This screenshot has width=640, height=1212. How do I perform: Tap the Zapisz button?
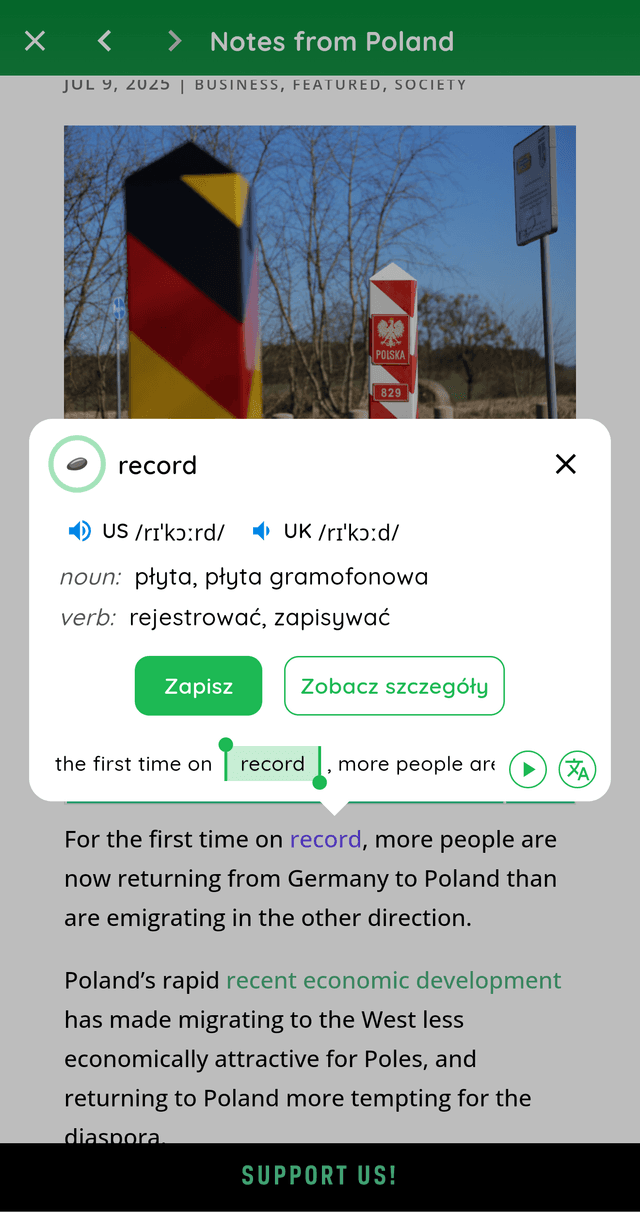198,686
